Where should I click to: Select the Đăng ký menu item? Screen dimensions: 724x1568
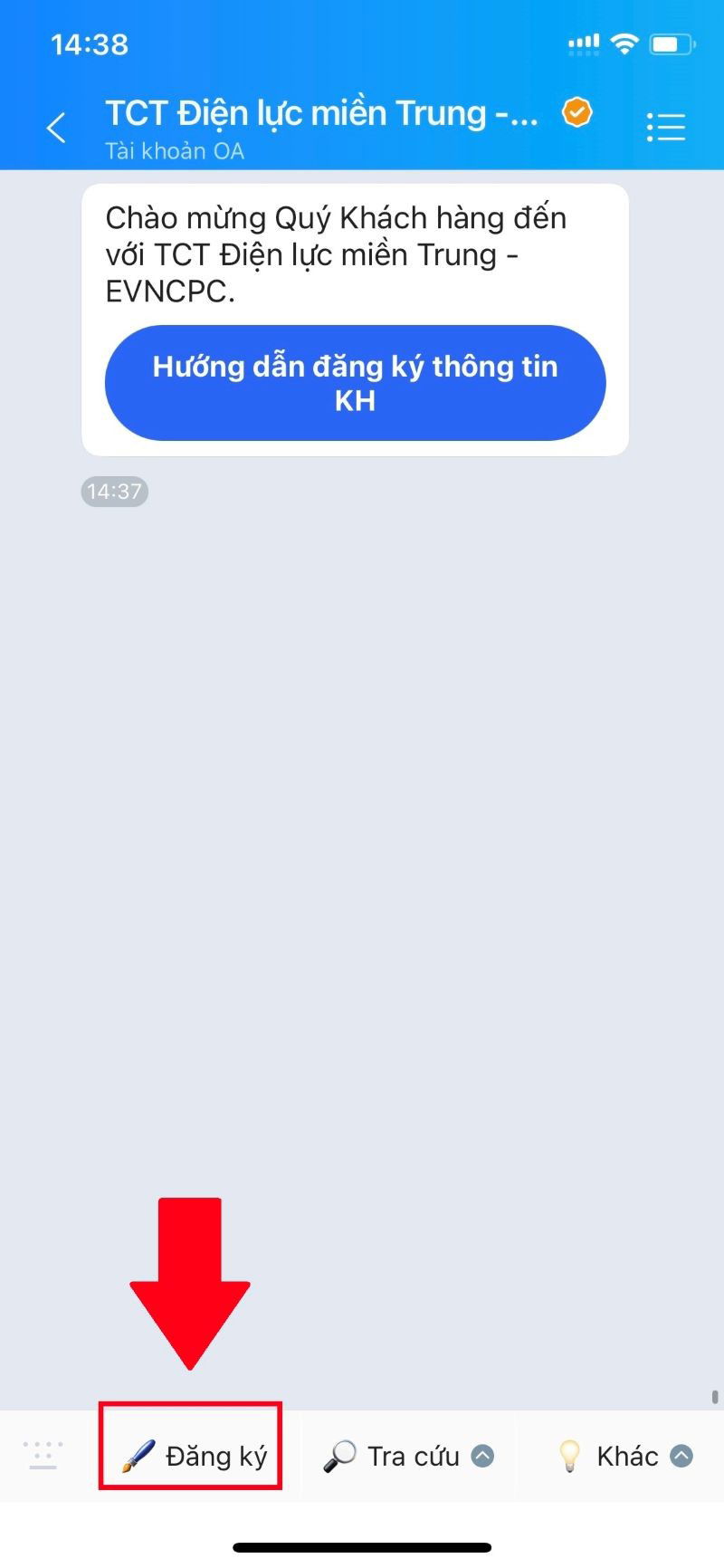pyautogui.click(x=195, y=1456)
